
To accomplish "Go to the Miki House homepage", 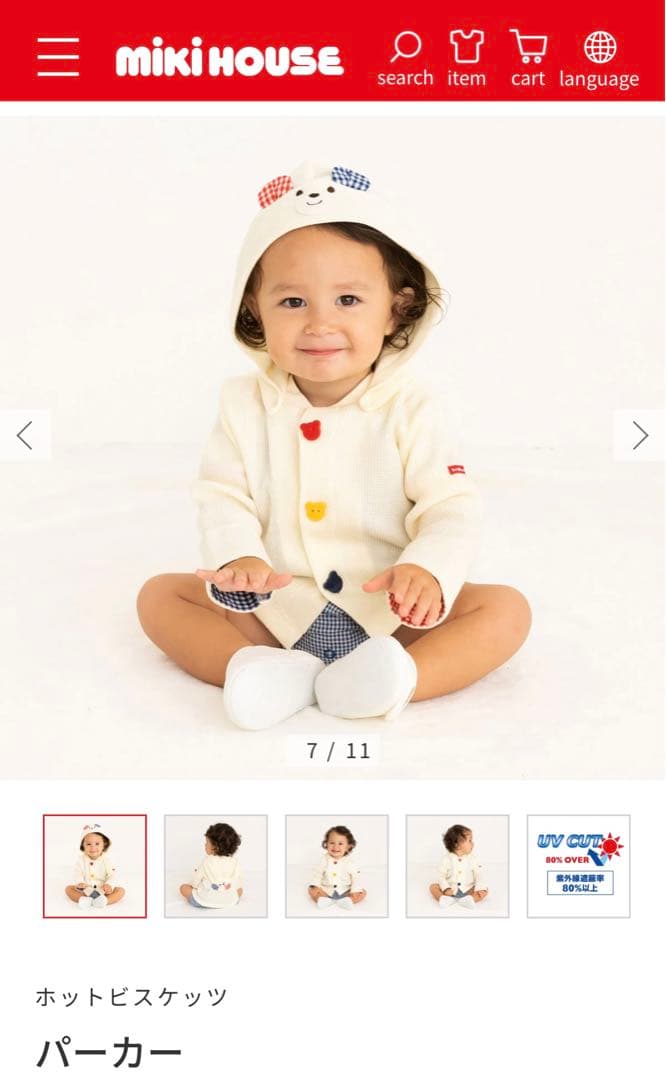I will [x=229, y=59].
